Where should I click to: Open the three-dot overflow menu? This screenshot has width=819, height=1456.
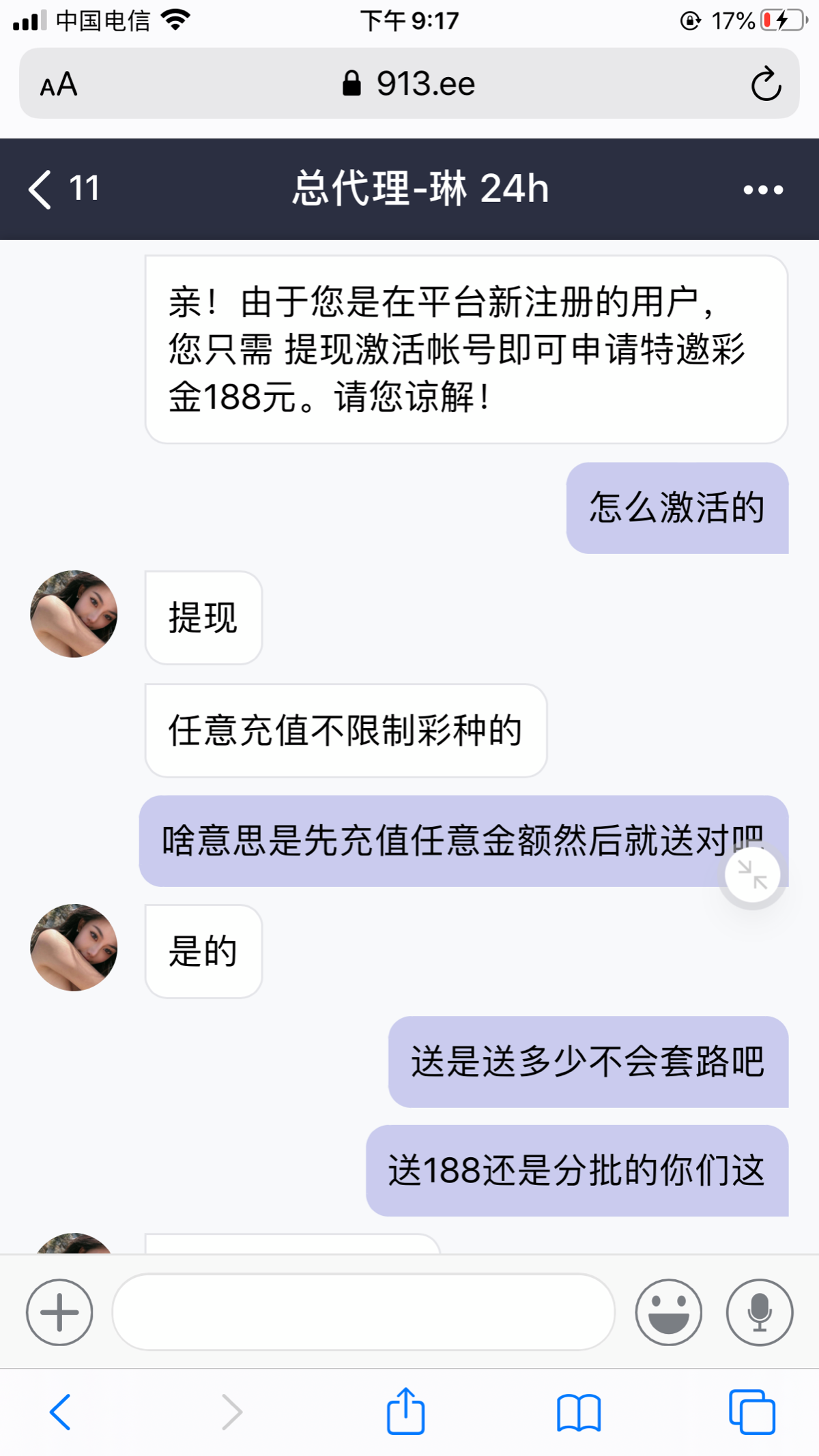tap(763, 190)
